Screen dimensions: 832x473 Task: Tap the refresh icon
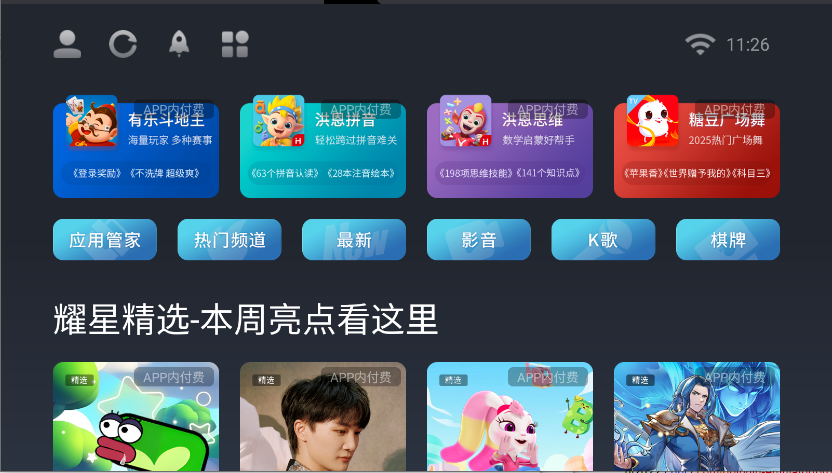click(123, 43)
